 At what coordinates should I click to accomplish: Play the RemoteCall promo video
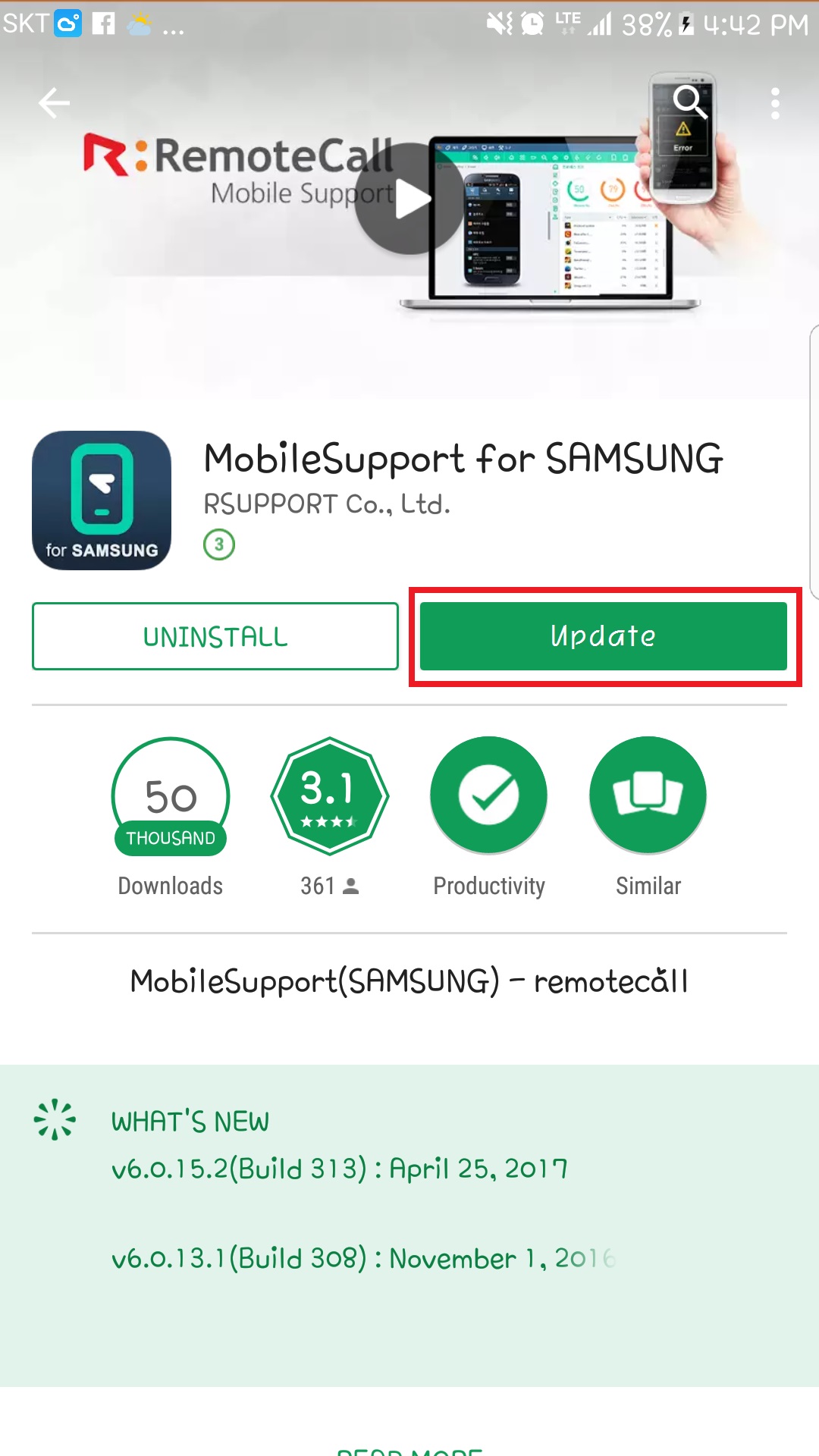point(409,199)
